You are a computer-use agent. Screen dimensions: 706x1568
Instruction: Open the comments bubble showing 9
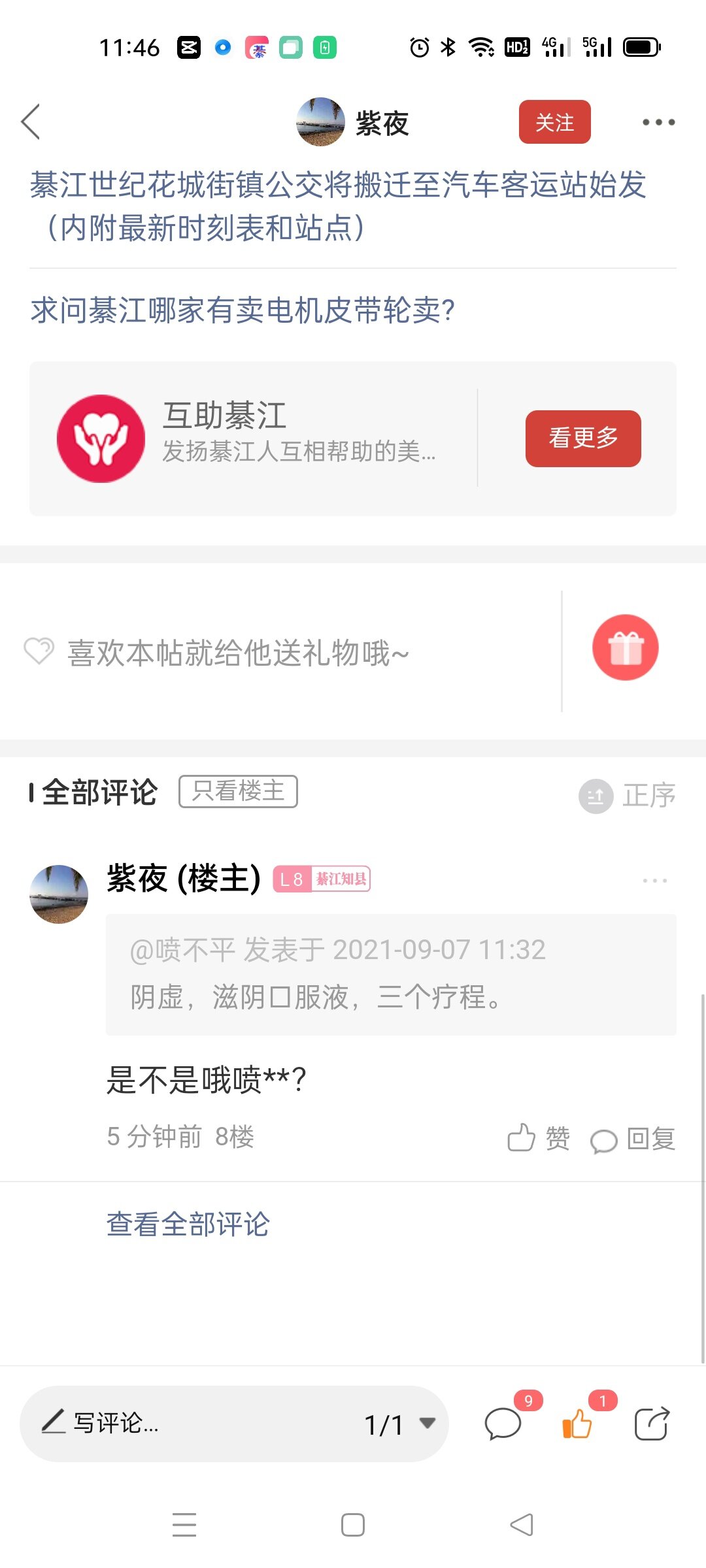tap(503, 1423)
